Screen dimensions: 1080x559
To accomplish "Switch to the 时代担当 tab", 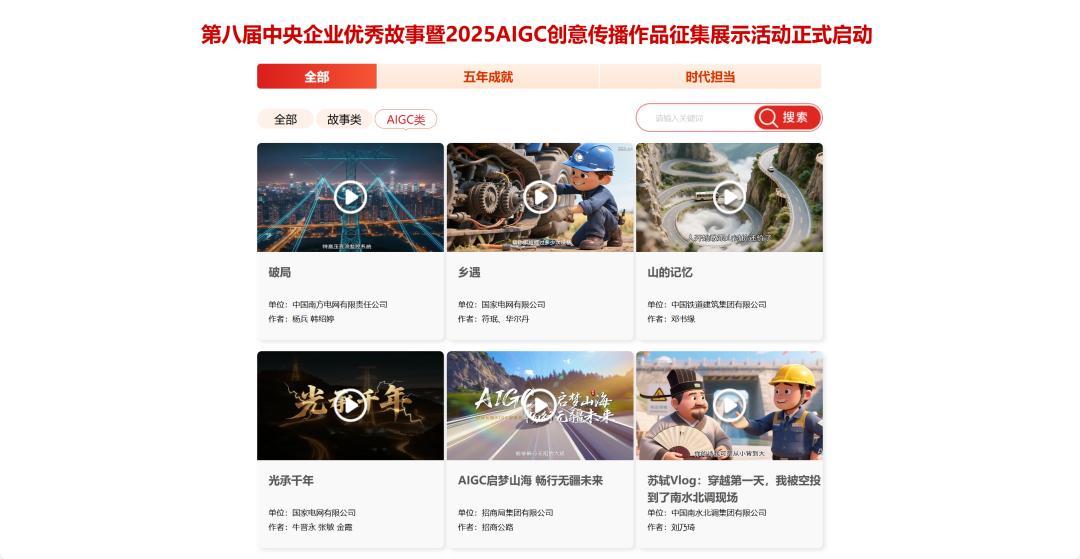I will click(x=710, y=77).
